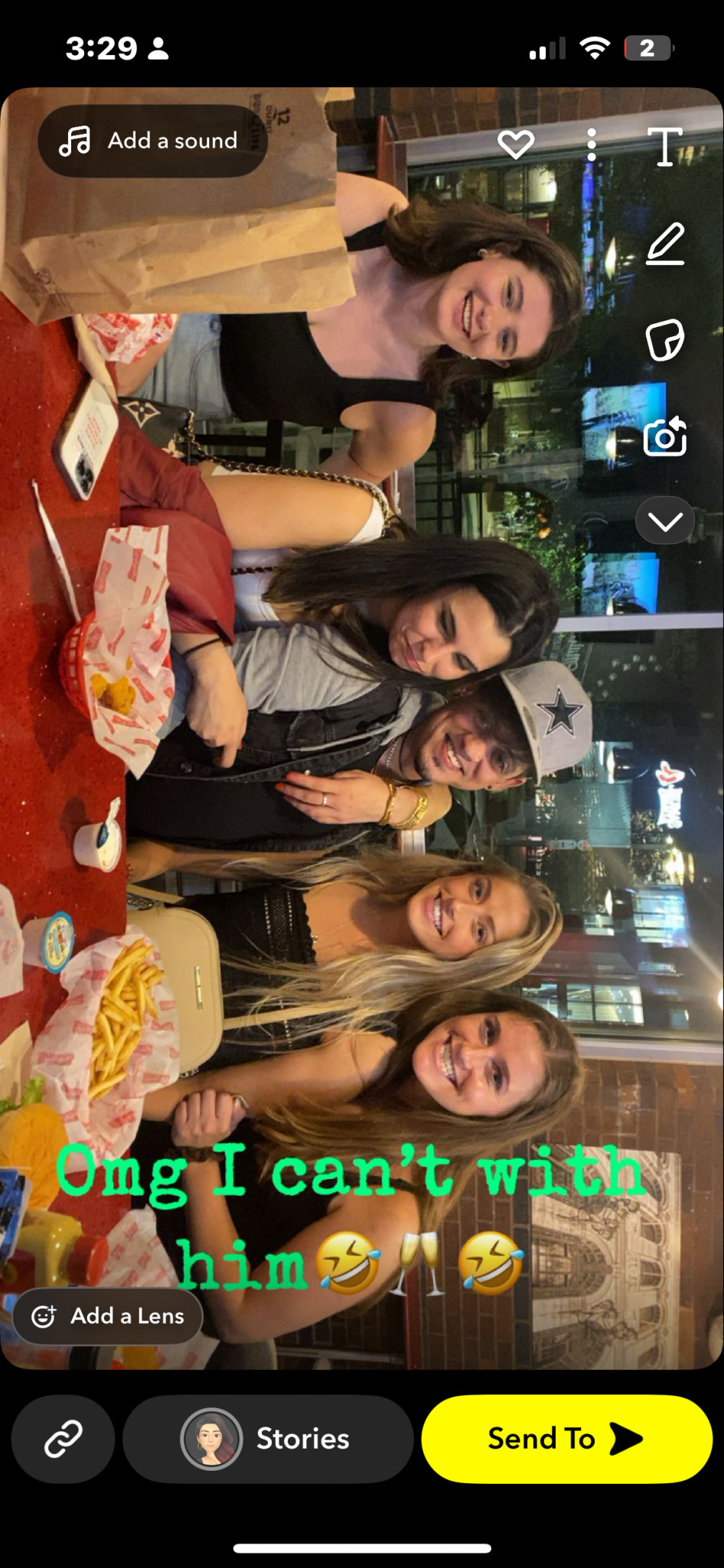Expand more editing tools with the chevron

pos(664,521)
